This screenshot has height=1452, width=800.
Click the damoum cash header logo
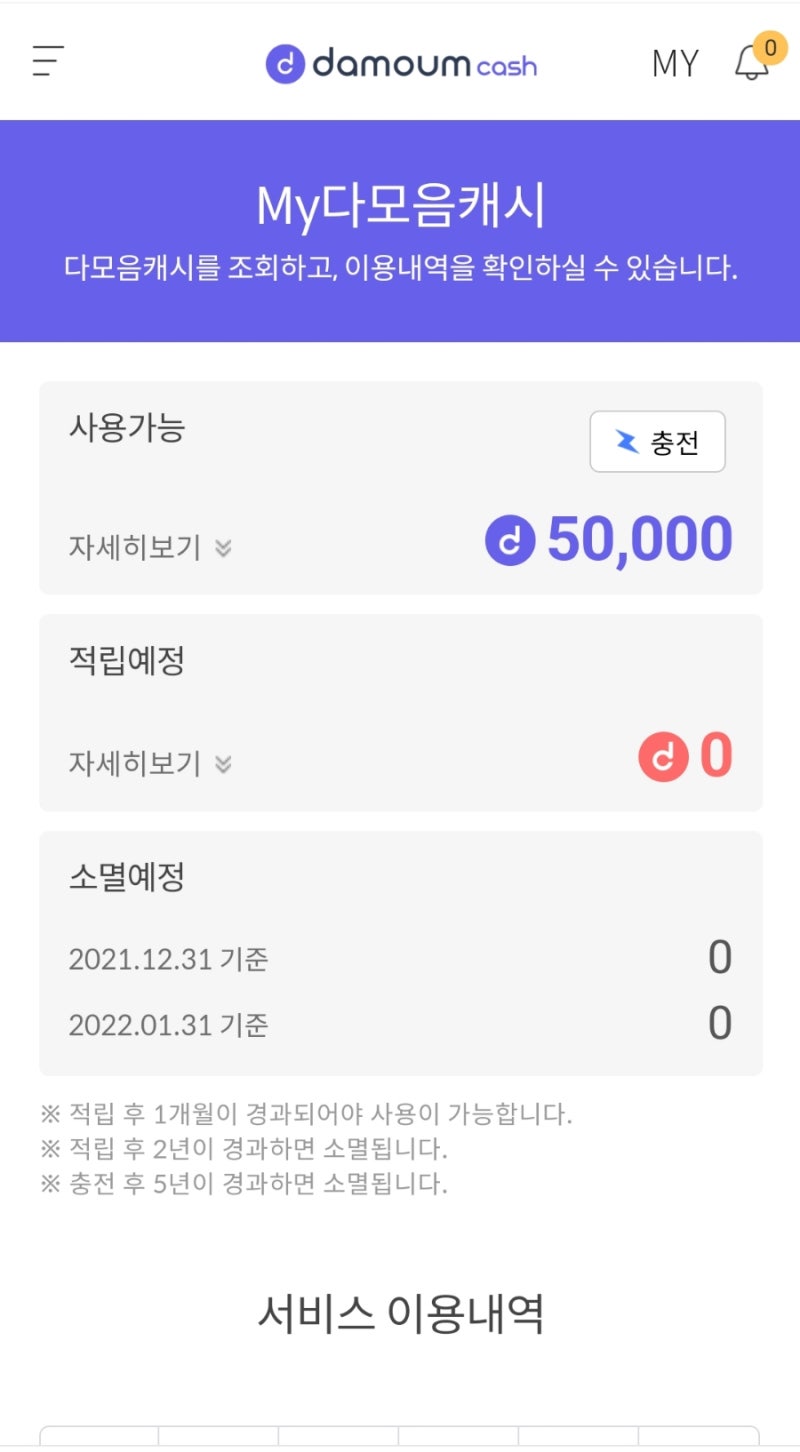pyautogui.click(x=400, y=62)
